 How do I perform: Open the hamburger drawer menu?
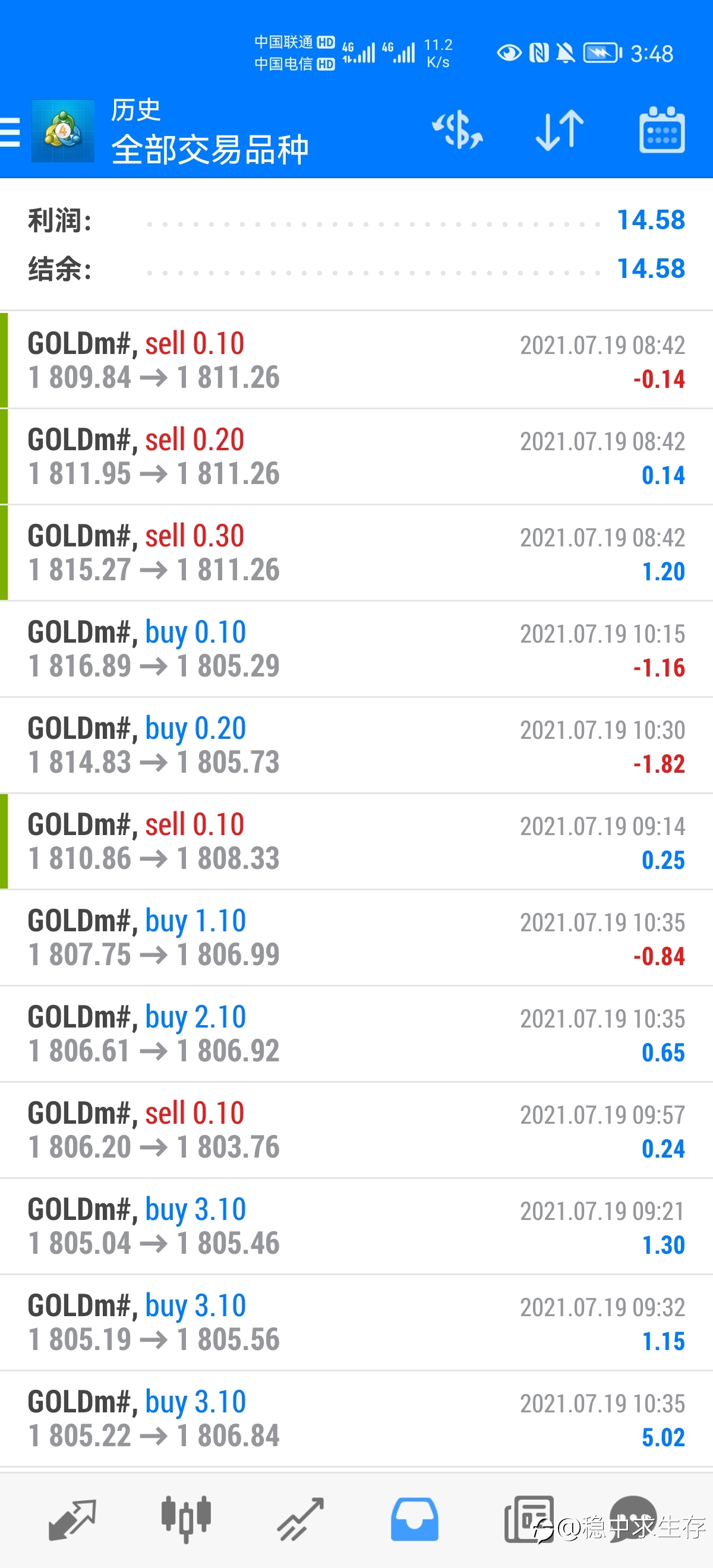point(10,131)
